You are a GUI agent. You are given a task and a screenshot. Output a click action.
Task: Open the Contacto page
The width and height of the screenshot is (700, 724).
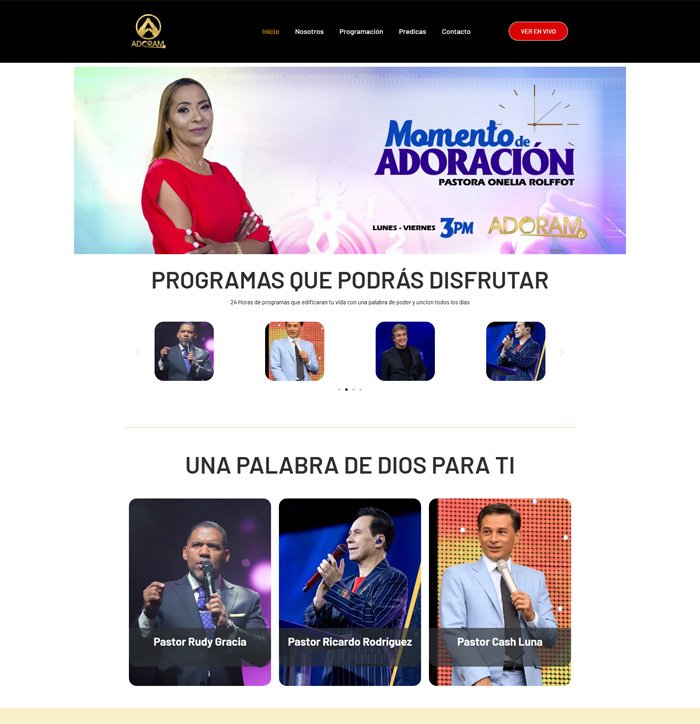tap(456, 32)
